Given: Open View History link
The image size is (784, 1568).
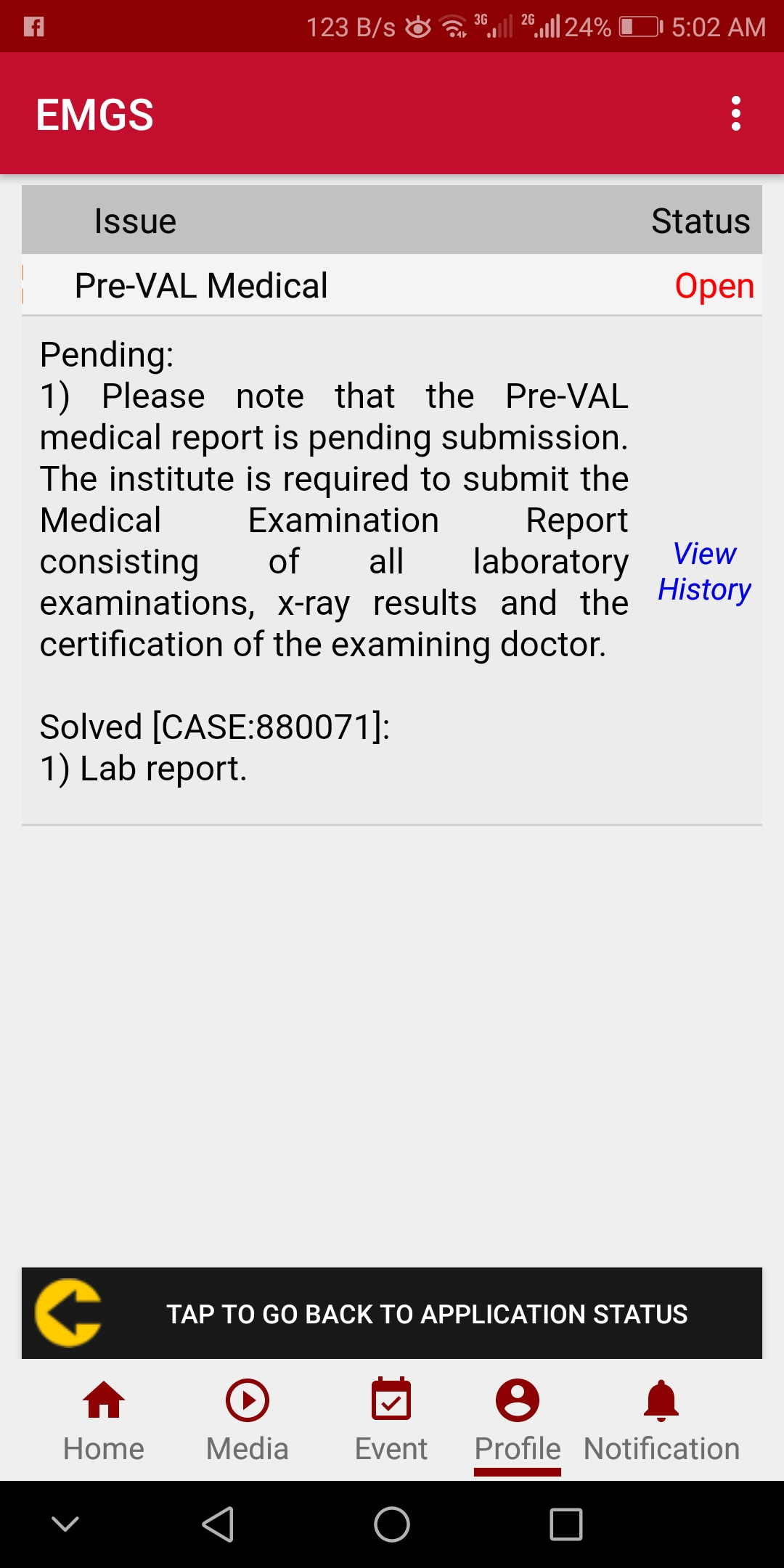Looking at the screenshot, I should (x=704, y=571).
